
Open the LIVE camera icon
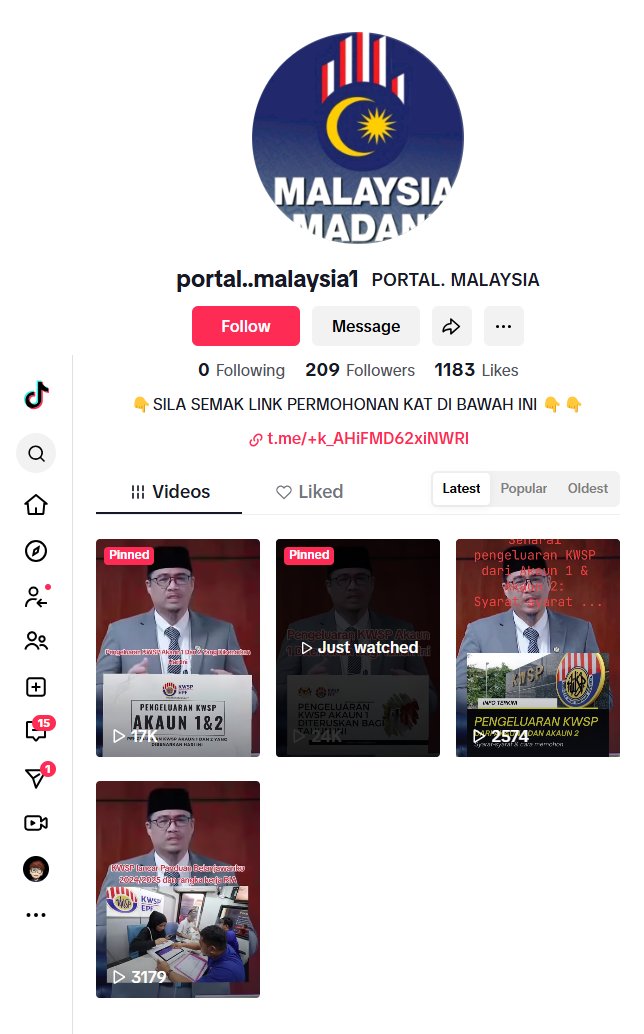pyautogui.click(x=36, y=823)
